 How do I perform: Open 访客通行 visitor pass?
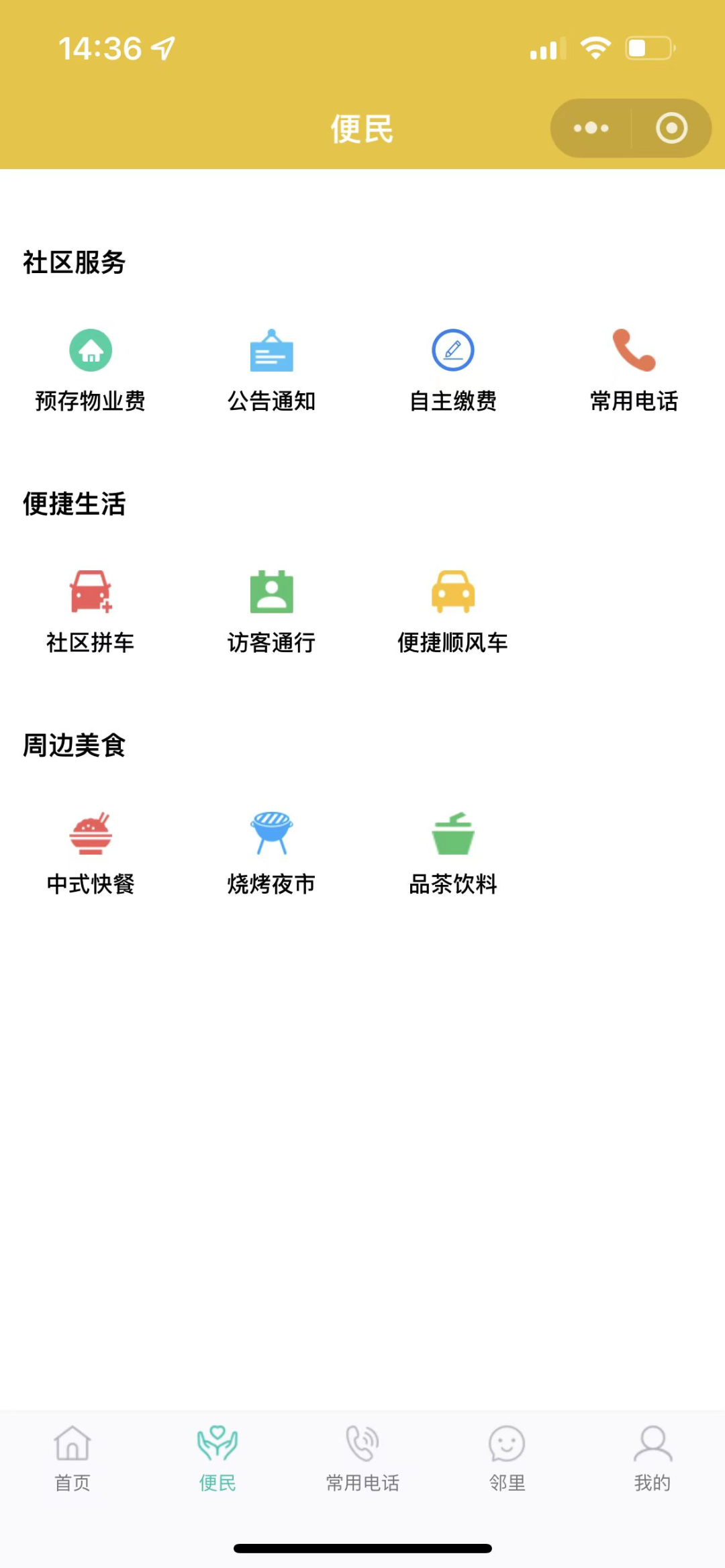(272, 612)
